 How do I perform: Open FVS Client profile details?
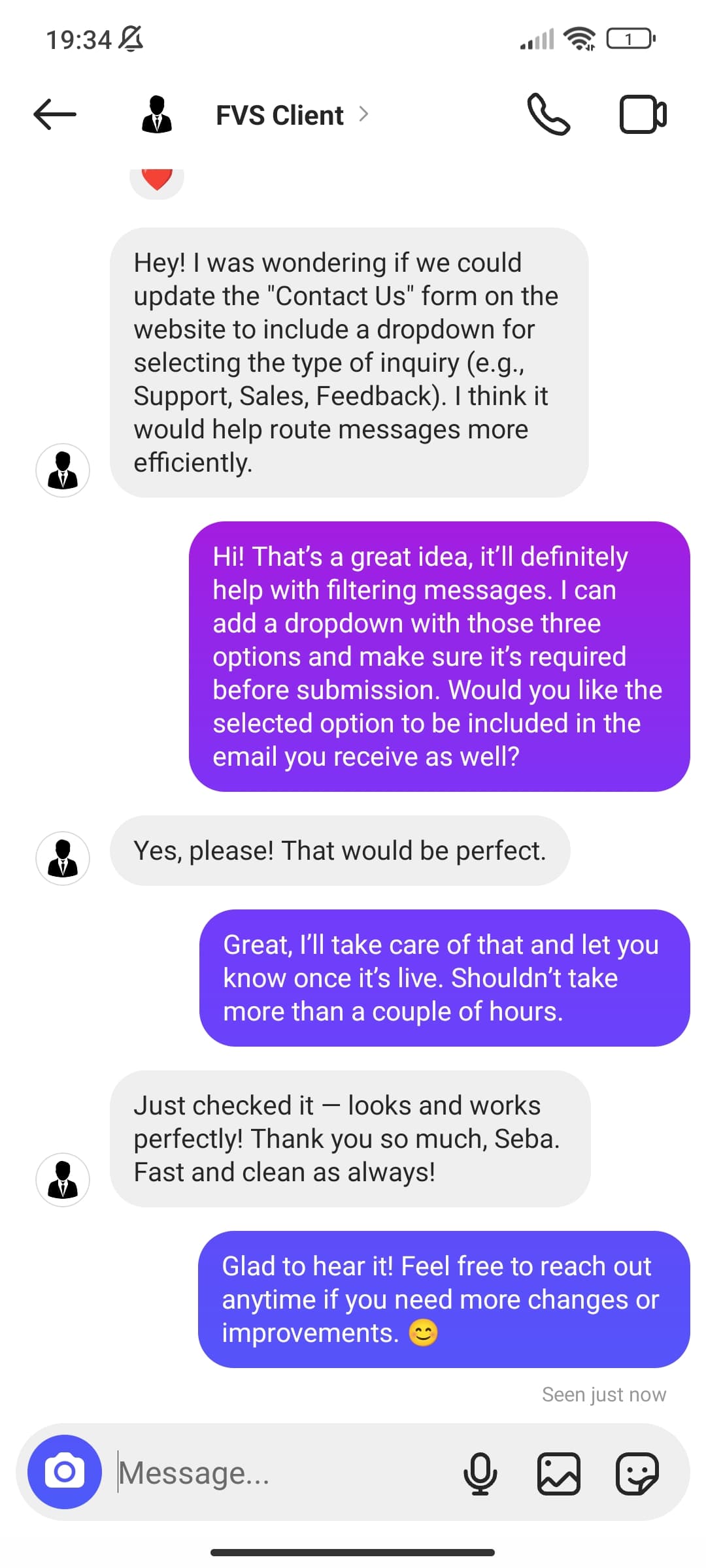[280, 115]
